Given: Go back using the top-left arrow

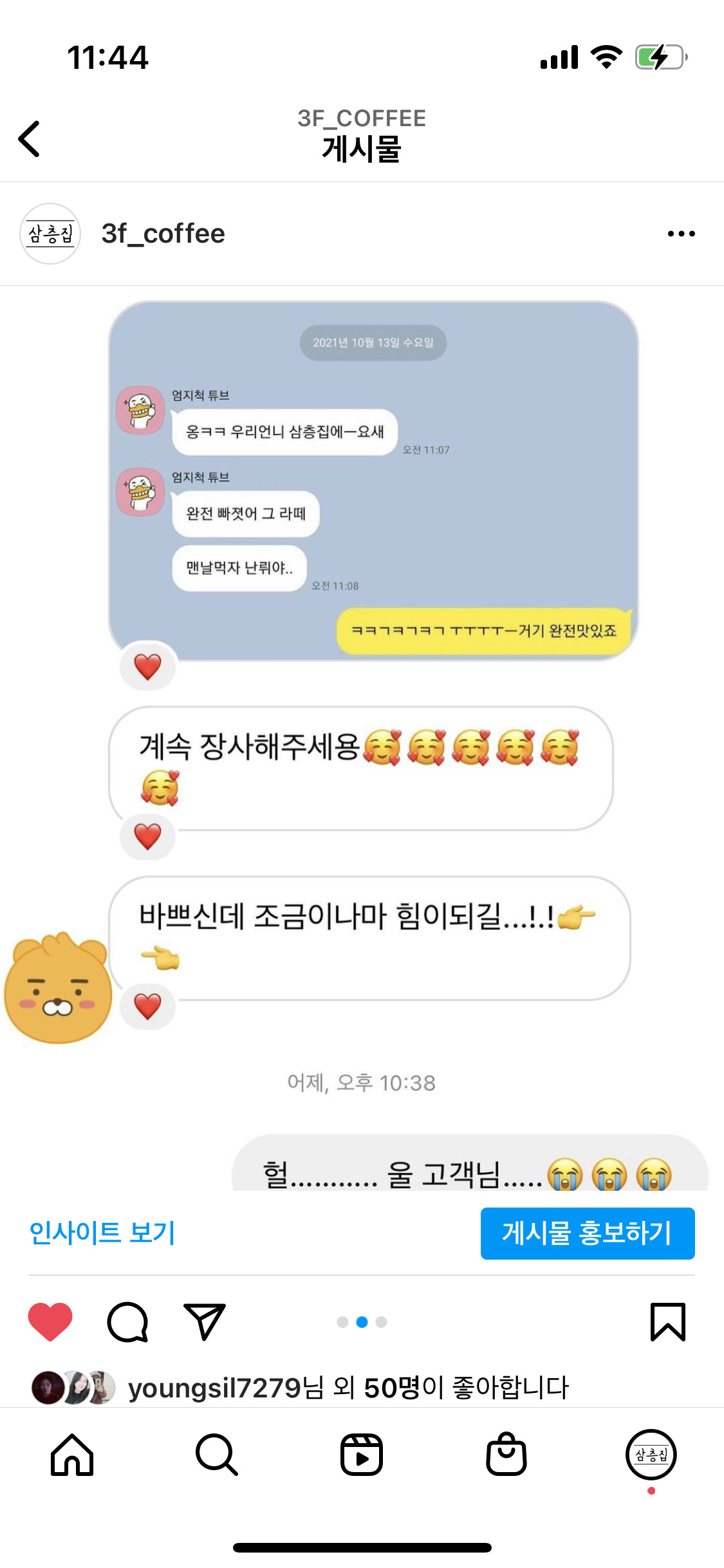Looking at the screenshot, I should coord(30,138).
